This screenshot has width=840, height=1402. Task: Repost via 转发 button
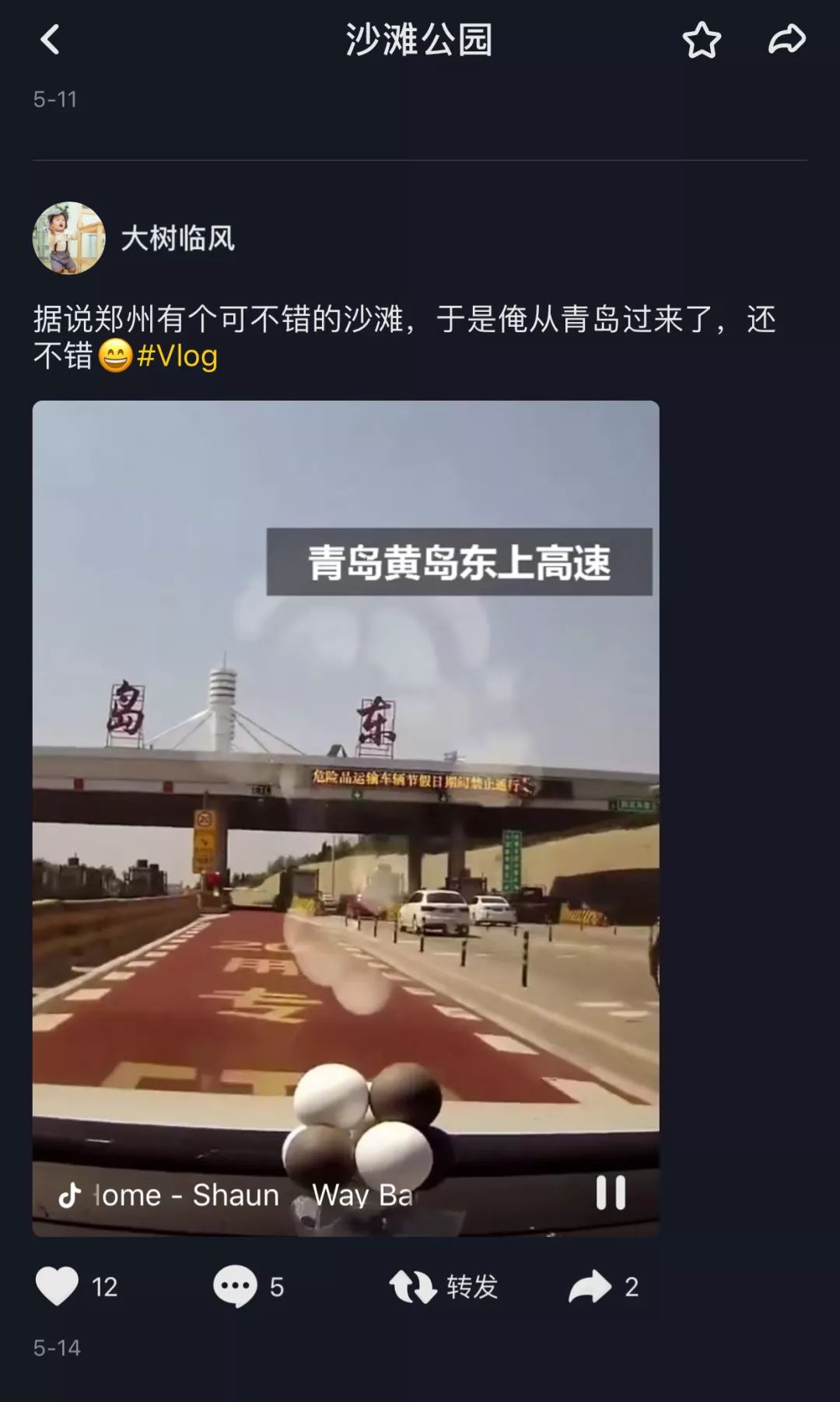click(x=444, y=1287)
